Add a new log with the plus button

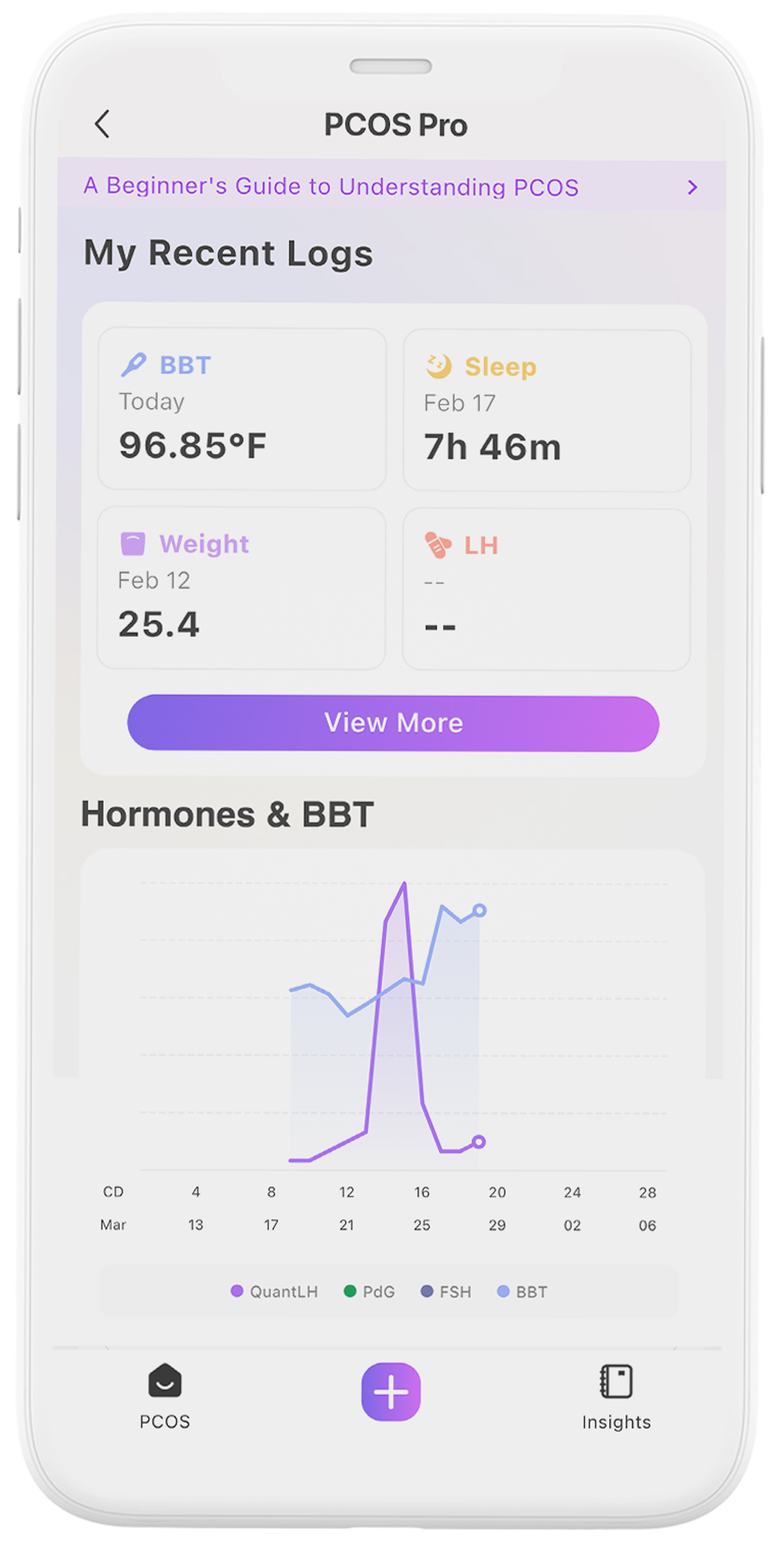(390, 1390)
